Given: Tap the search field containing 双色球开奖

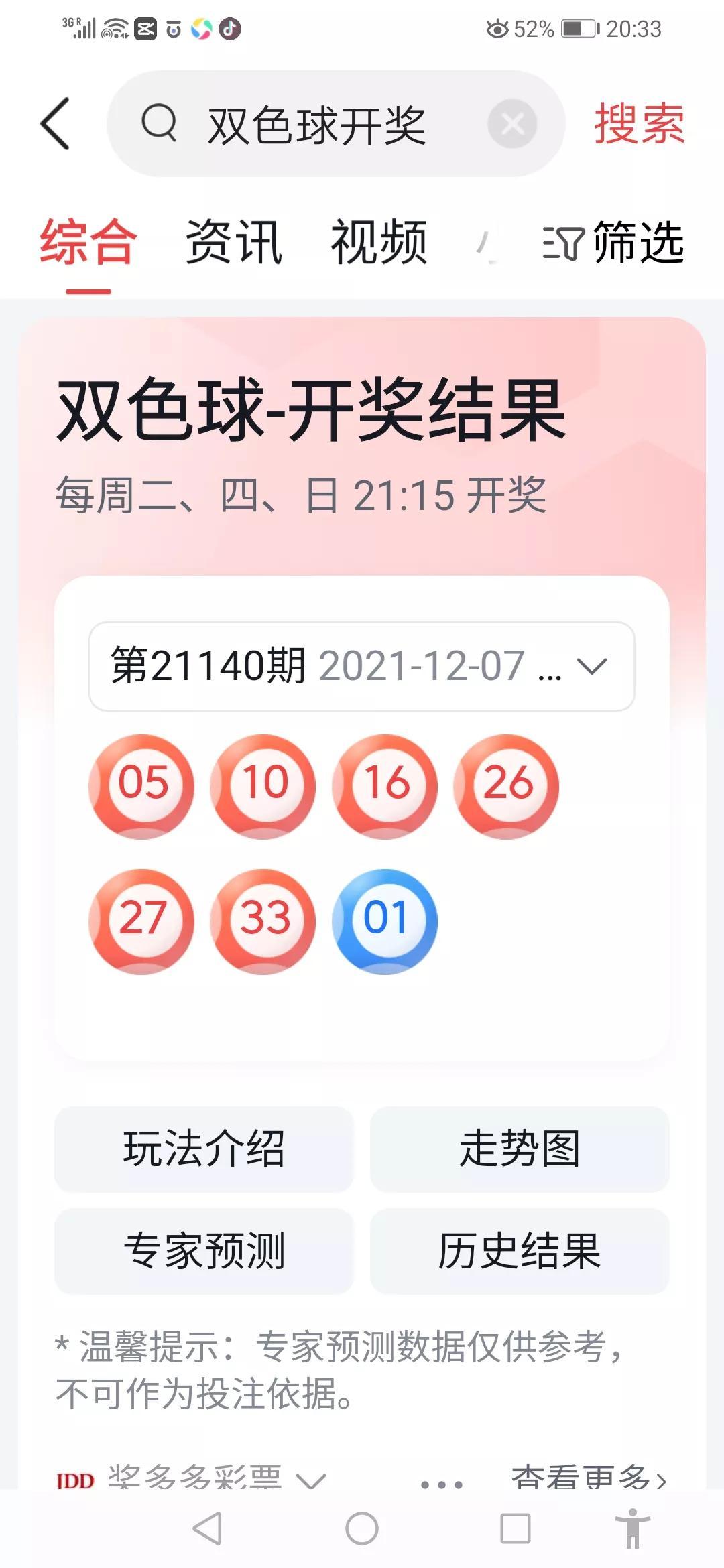Looking at the screenshot, I should pyautogui.click(x=336, y=124).
